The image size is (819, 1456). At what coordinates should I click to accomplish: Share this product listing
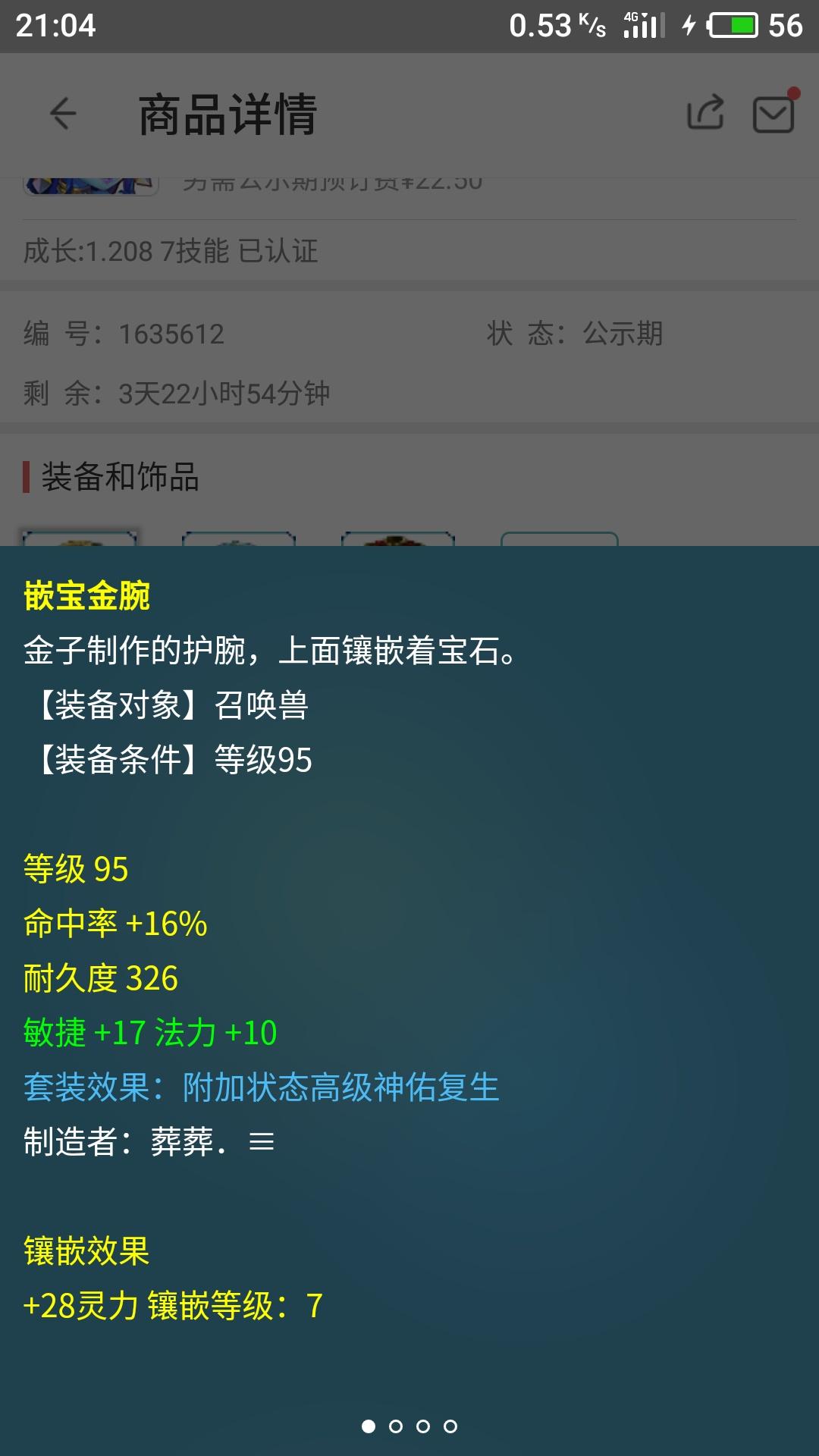(705, 114)
